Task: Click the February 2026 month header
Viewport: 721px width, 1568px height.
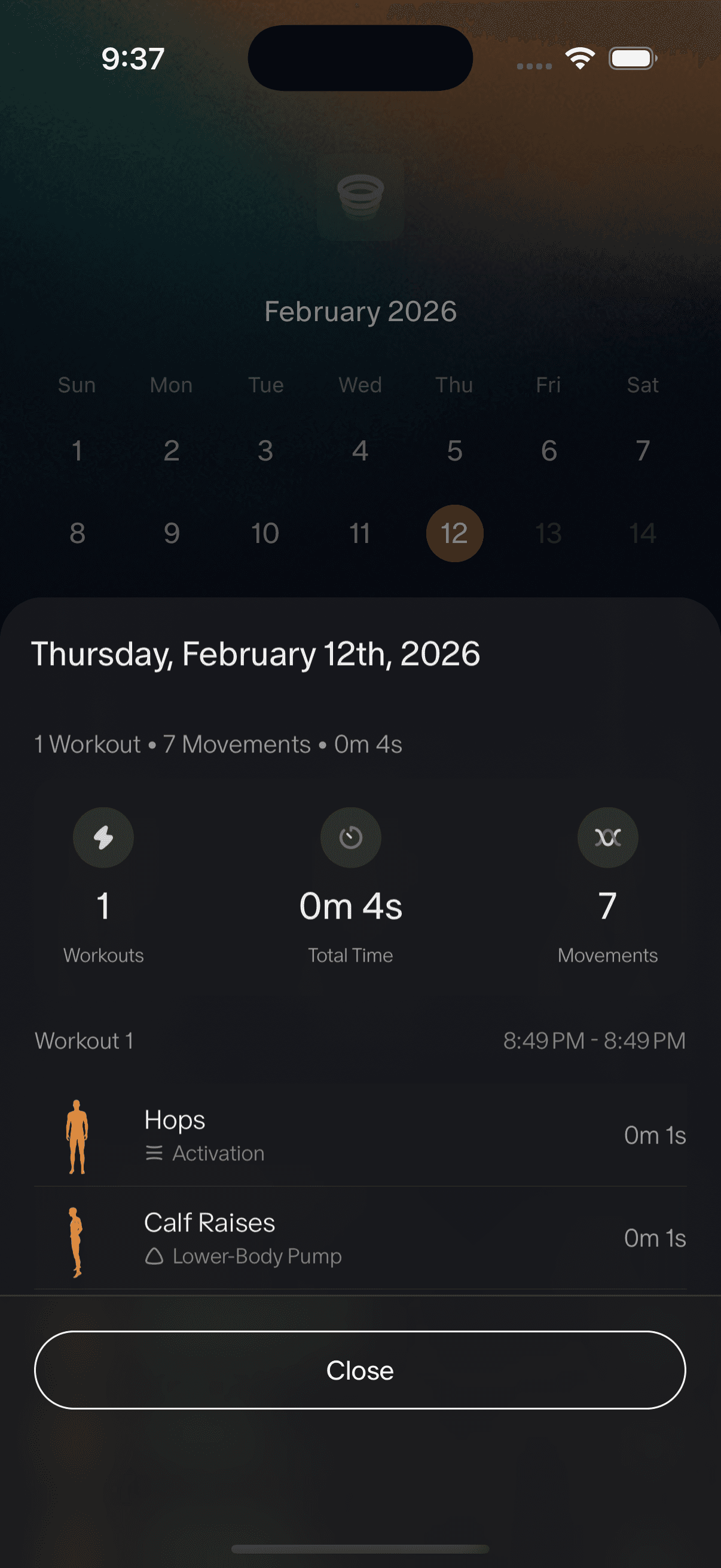Action: pos(360,311)
